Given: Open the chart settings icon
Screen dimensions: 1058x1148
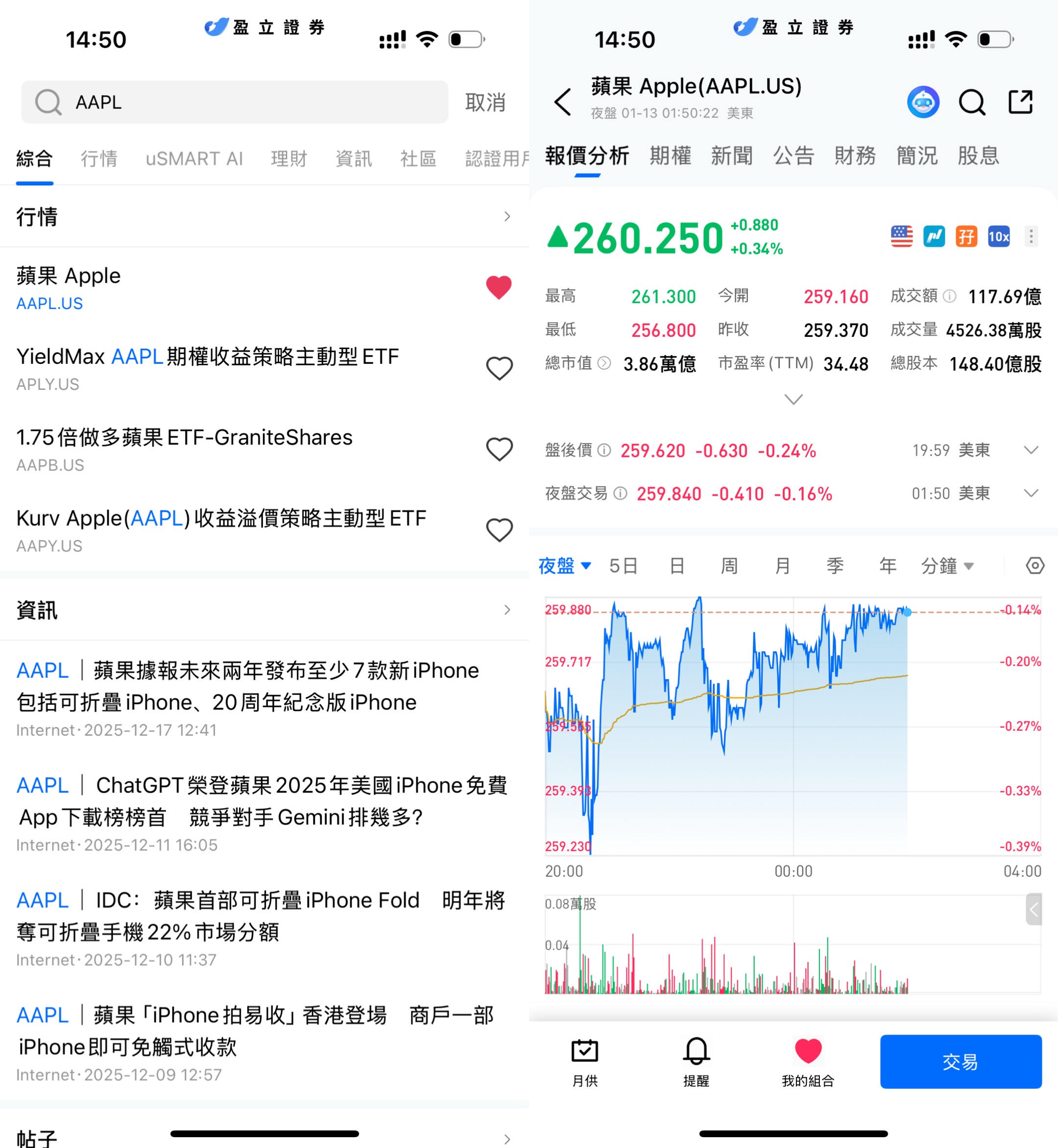Looking at the screenshot, I should pyautogui.click(x=1034, y=566).
